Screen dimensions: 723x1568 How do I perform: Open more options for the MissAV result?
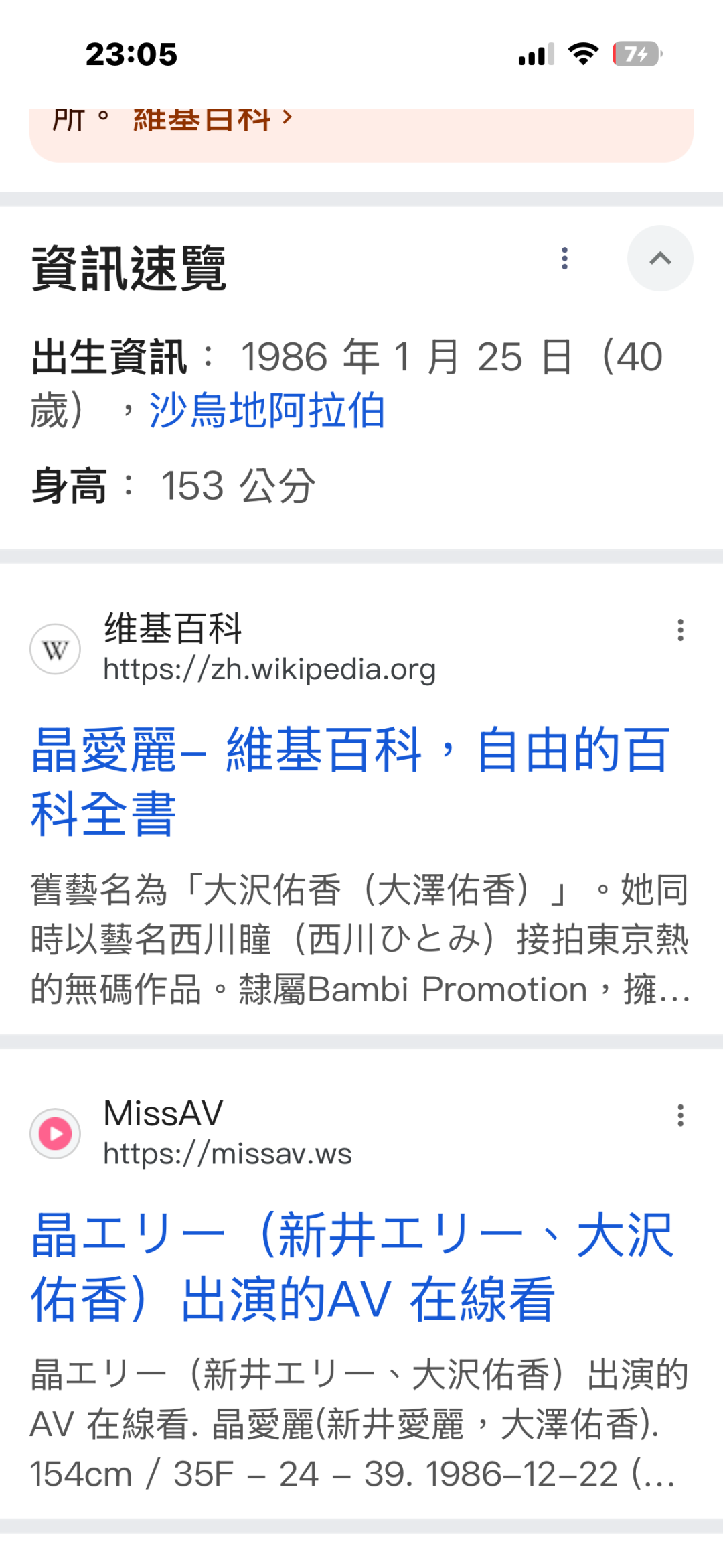(x=680, y=1115)
